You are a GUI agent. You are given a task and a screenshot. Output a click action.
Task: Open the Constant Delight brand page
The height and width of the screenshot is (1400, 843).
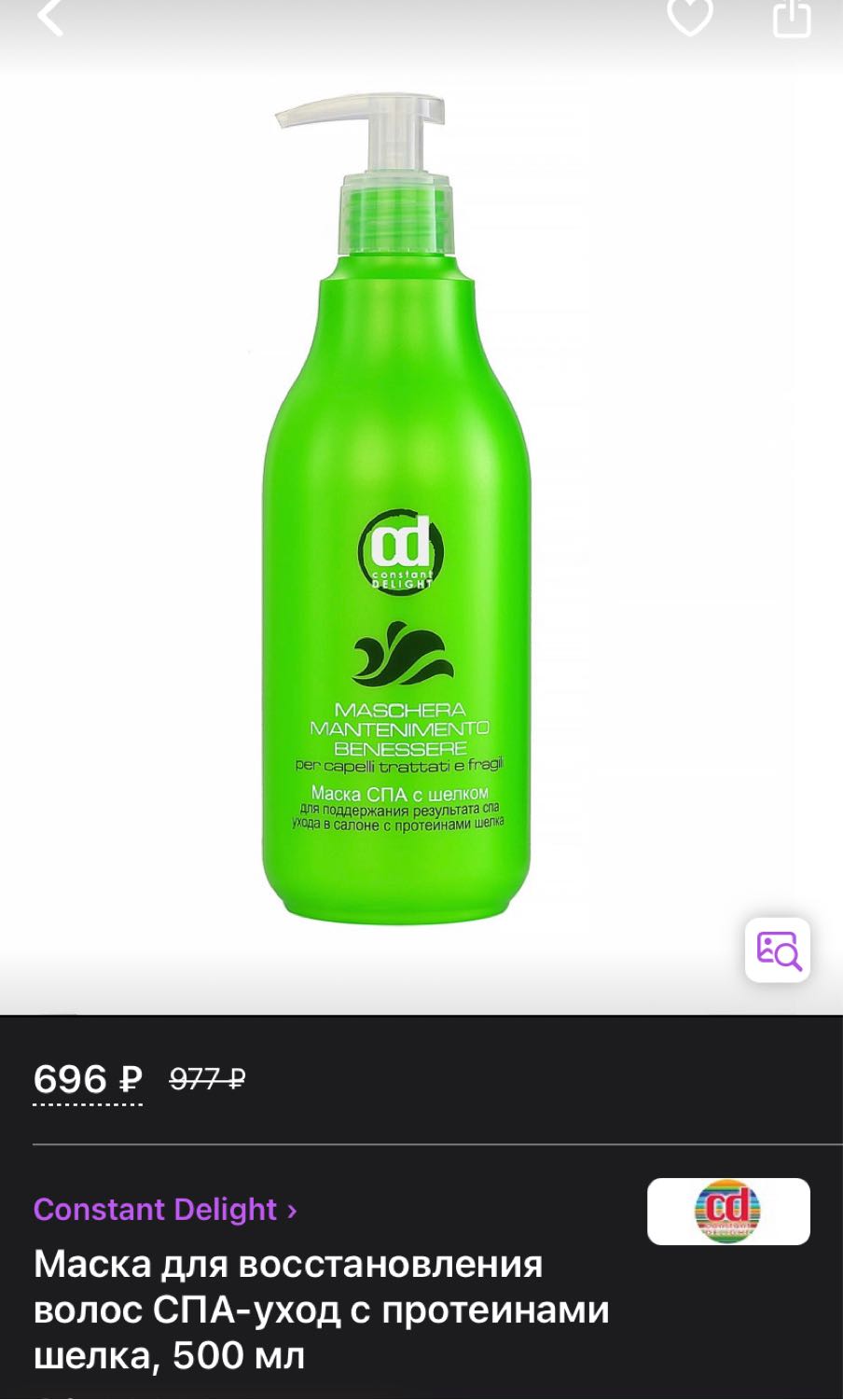pyautogui.click(x=165, y=1209)
